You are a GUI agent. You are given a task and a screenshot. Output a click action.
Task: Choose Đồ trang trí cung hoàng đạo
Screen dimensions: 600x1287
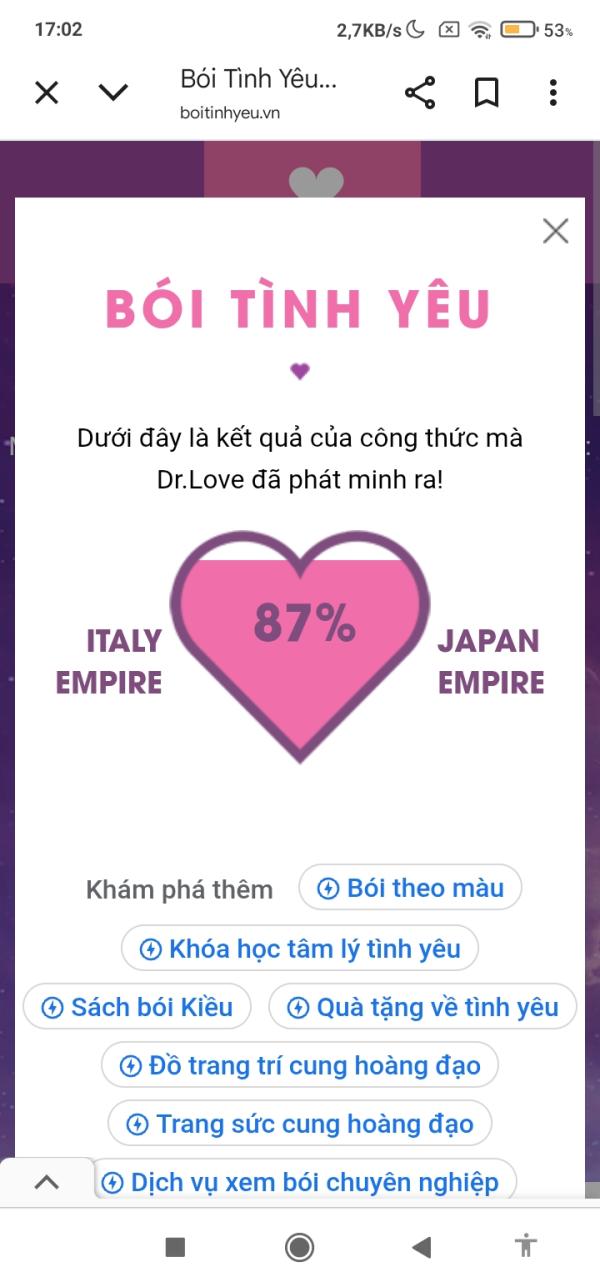pos(300,1065)
